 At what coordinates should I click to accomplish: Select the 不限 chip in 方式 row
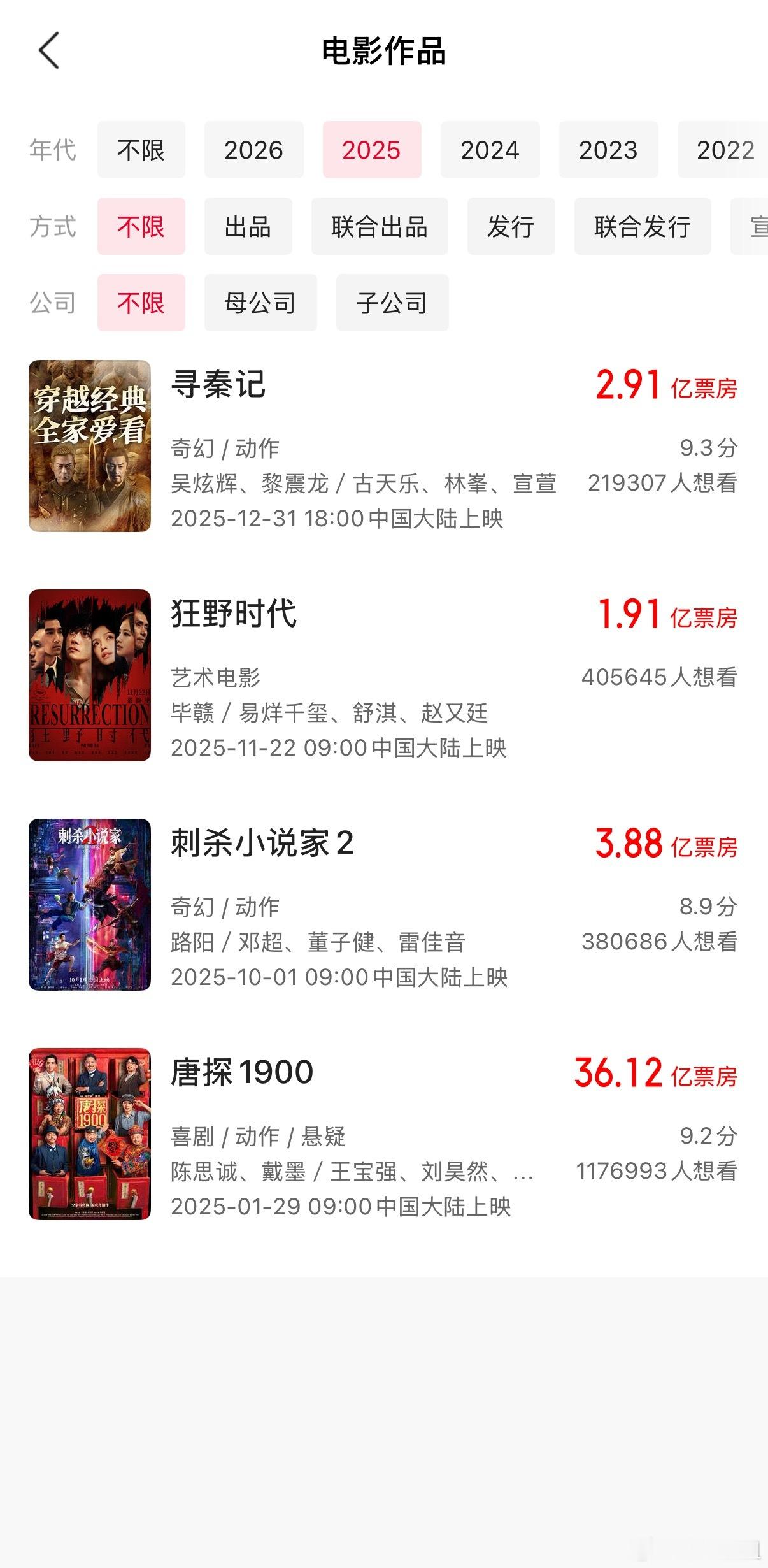(x=141, y=226)
